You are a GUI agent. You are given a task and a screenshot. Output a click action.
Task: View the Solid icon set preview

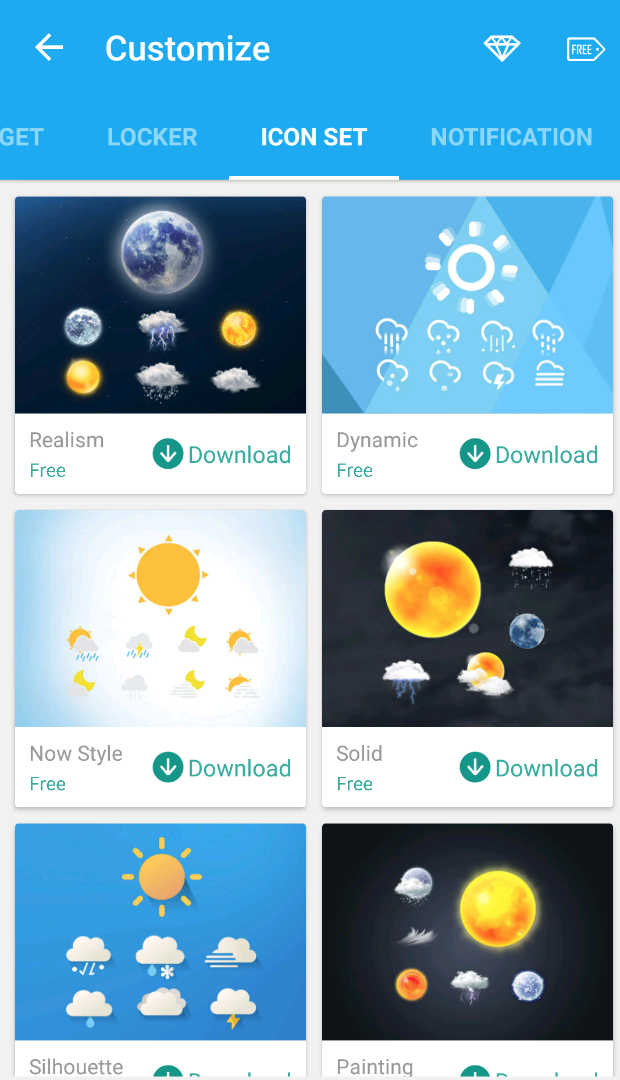(467, 618)
